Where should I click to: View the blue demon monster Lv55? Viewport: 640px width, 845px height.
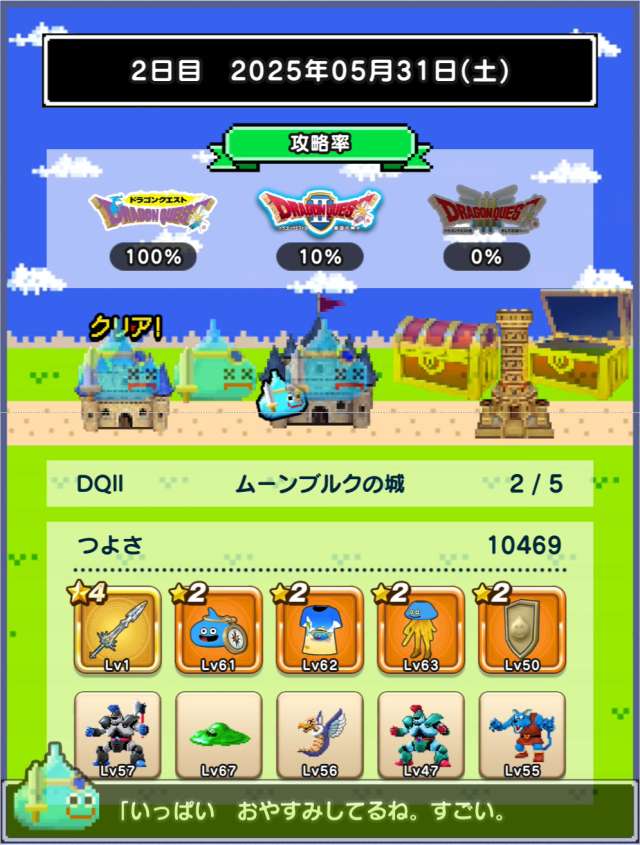tap(522, 735)
